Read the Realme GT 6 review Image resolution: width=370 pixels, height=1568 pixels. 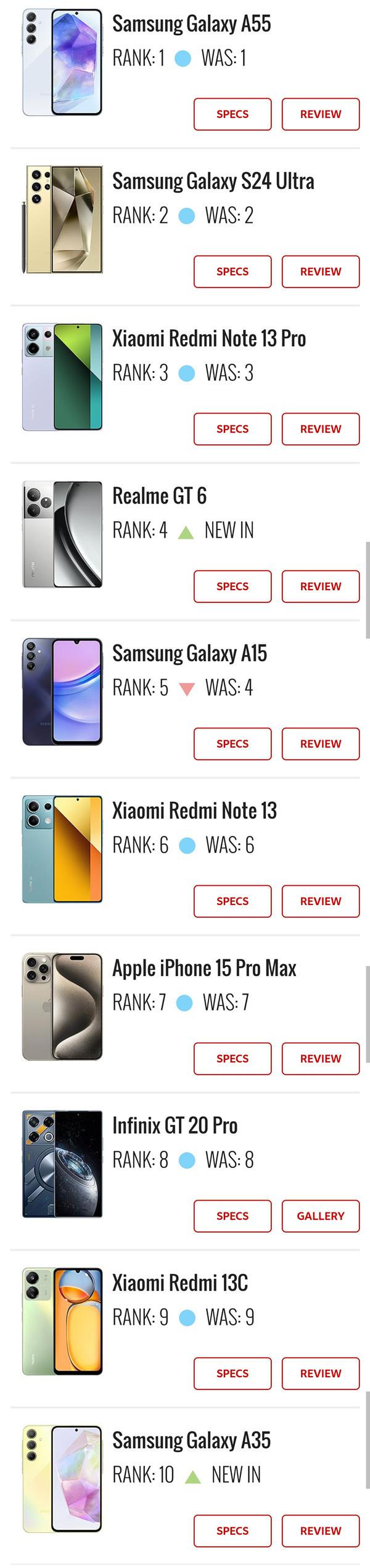click(320, 586)
